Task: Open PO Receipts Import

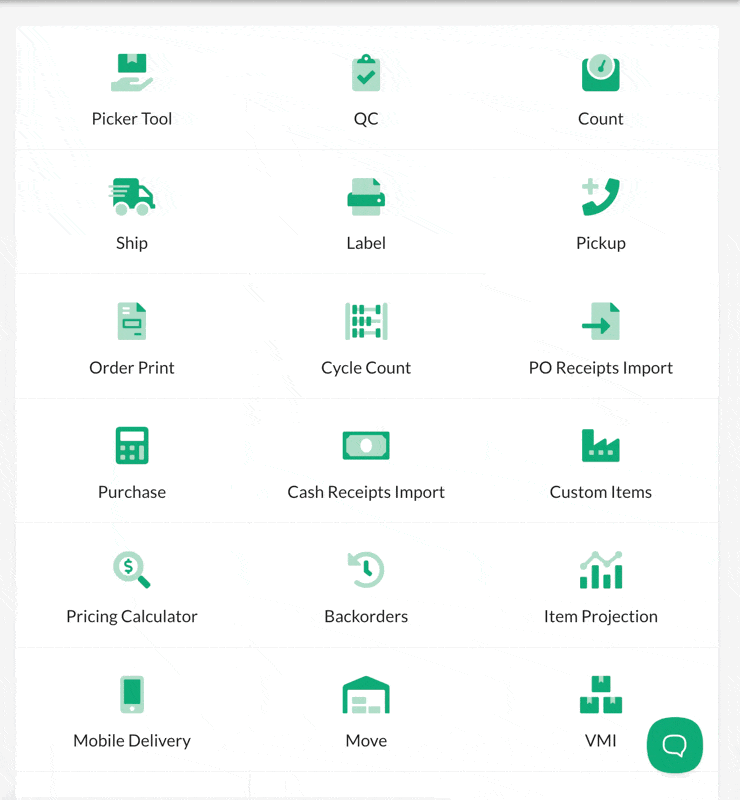Action: point(600,338)
